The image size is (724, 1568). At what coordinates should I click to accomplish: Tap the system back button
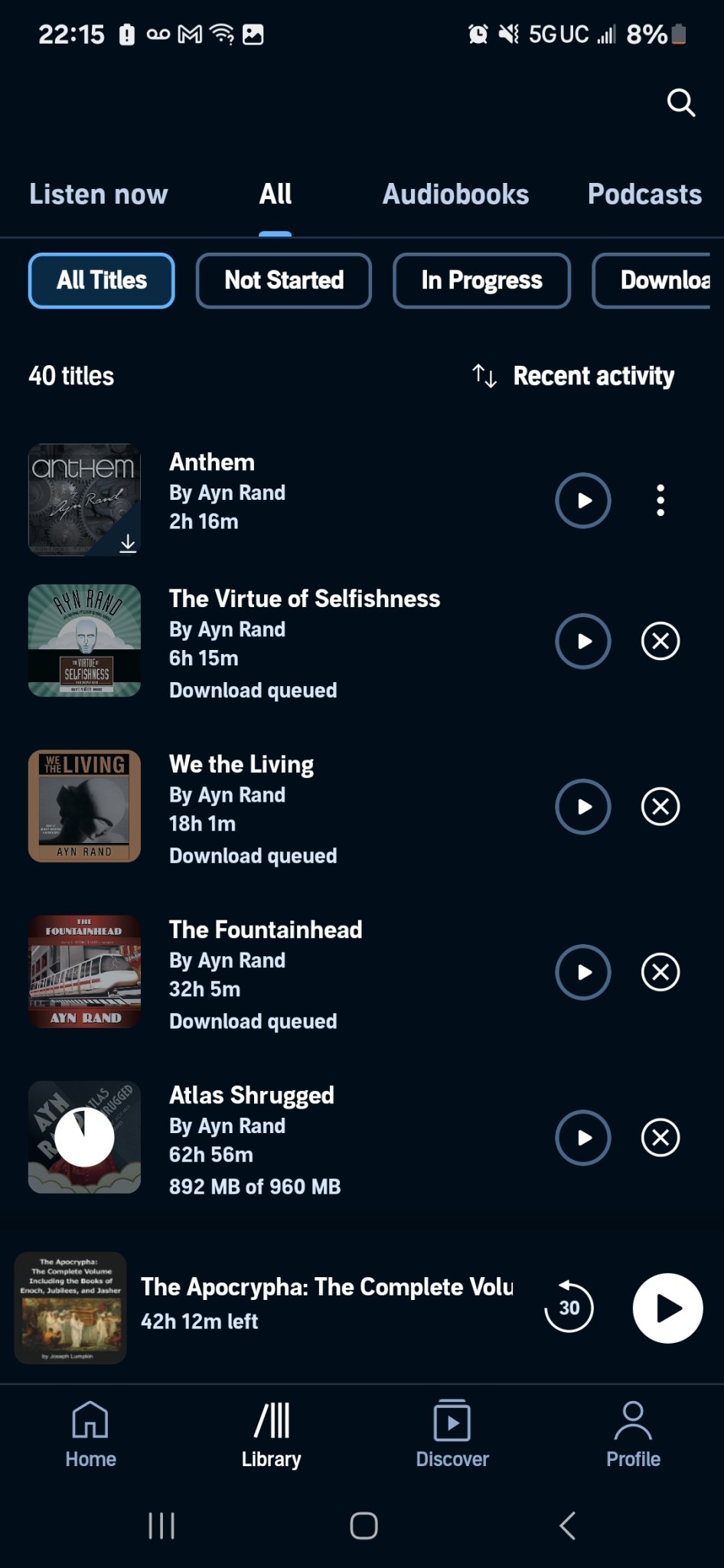[x=567, y=1525]
